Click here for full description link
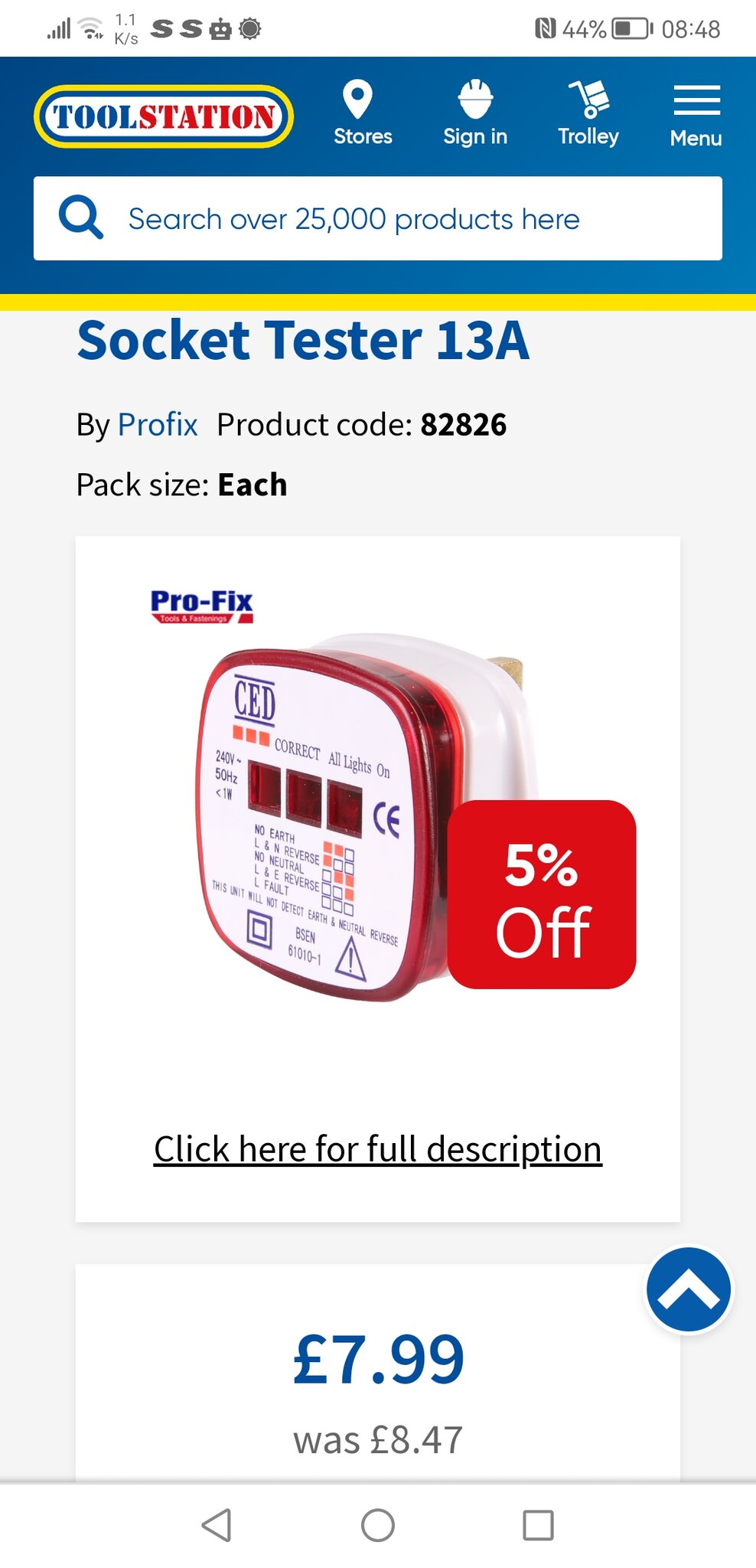Image resolution: width=756 pixels, height=1568 pixels. [x=378, y=1149]
